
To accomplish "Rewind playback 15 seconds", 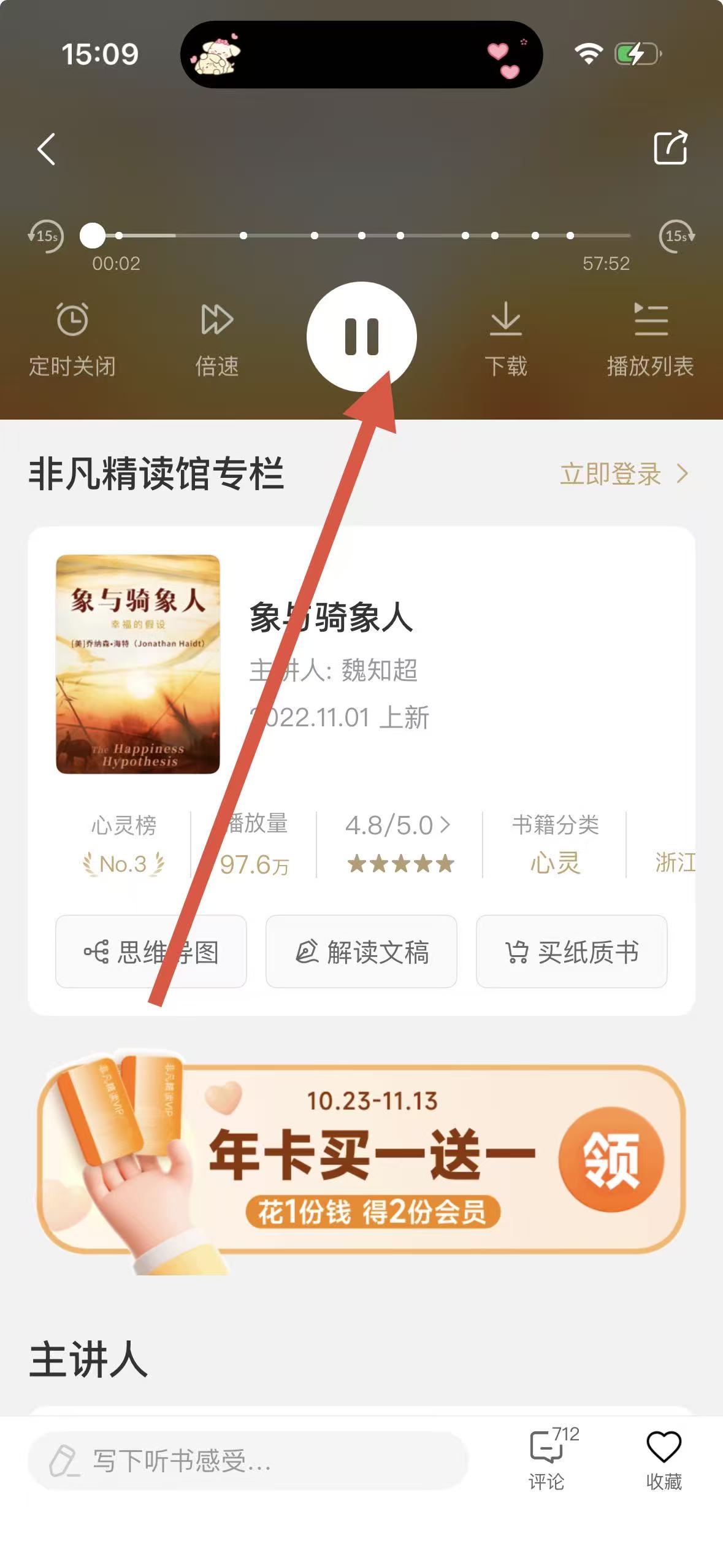I will 46,236.
